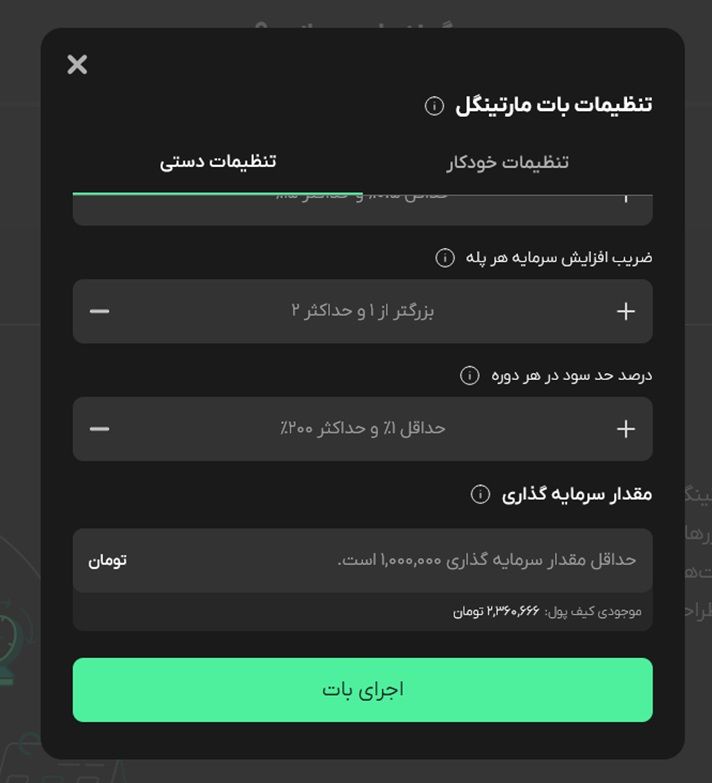This screenshot has width=712, height=783.
Task: Open info icon next to تنظیمات بات مارتینگل
Action: click(x=434, y=105)
